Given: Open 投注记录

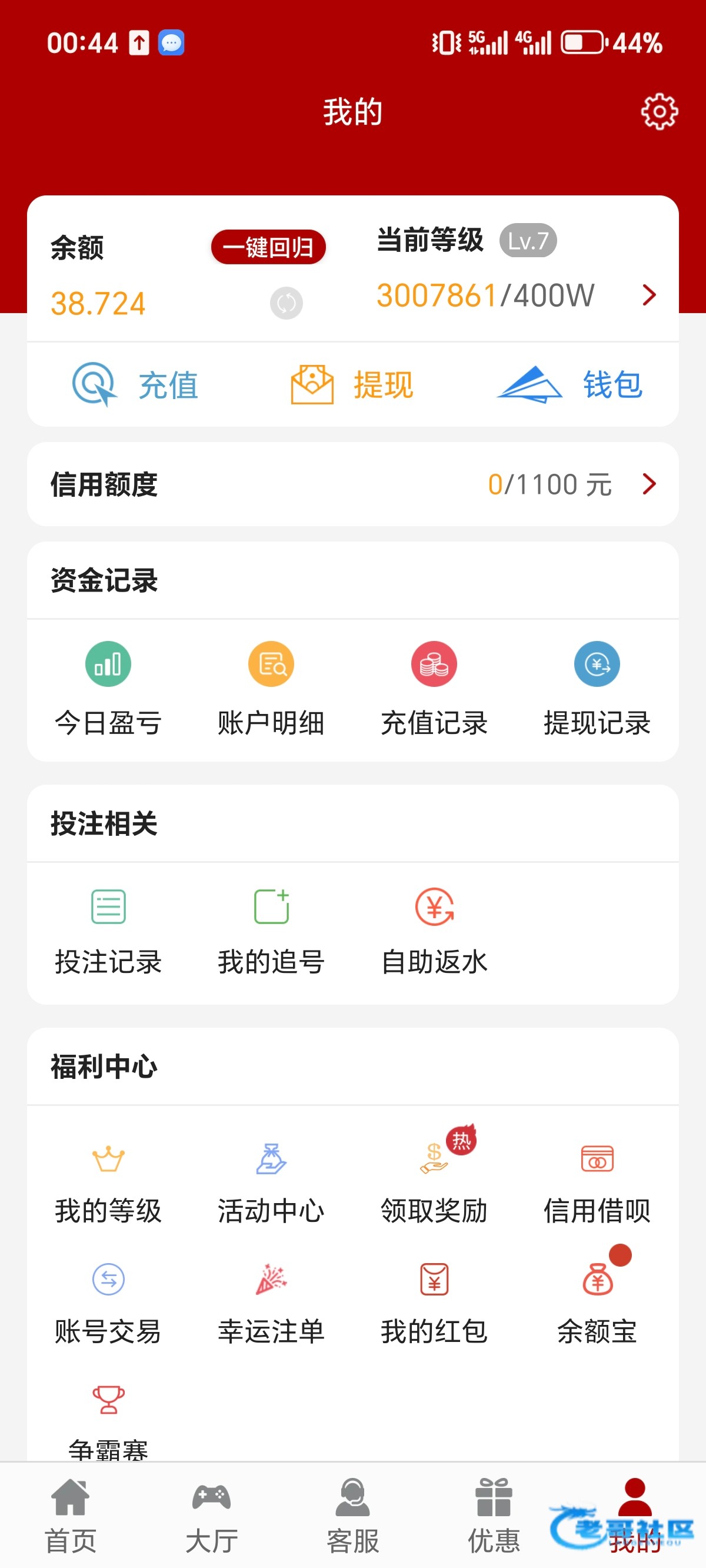Looking at the screenshot, I should tap(108, 931).
